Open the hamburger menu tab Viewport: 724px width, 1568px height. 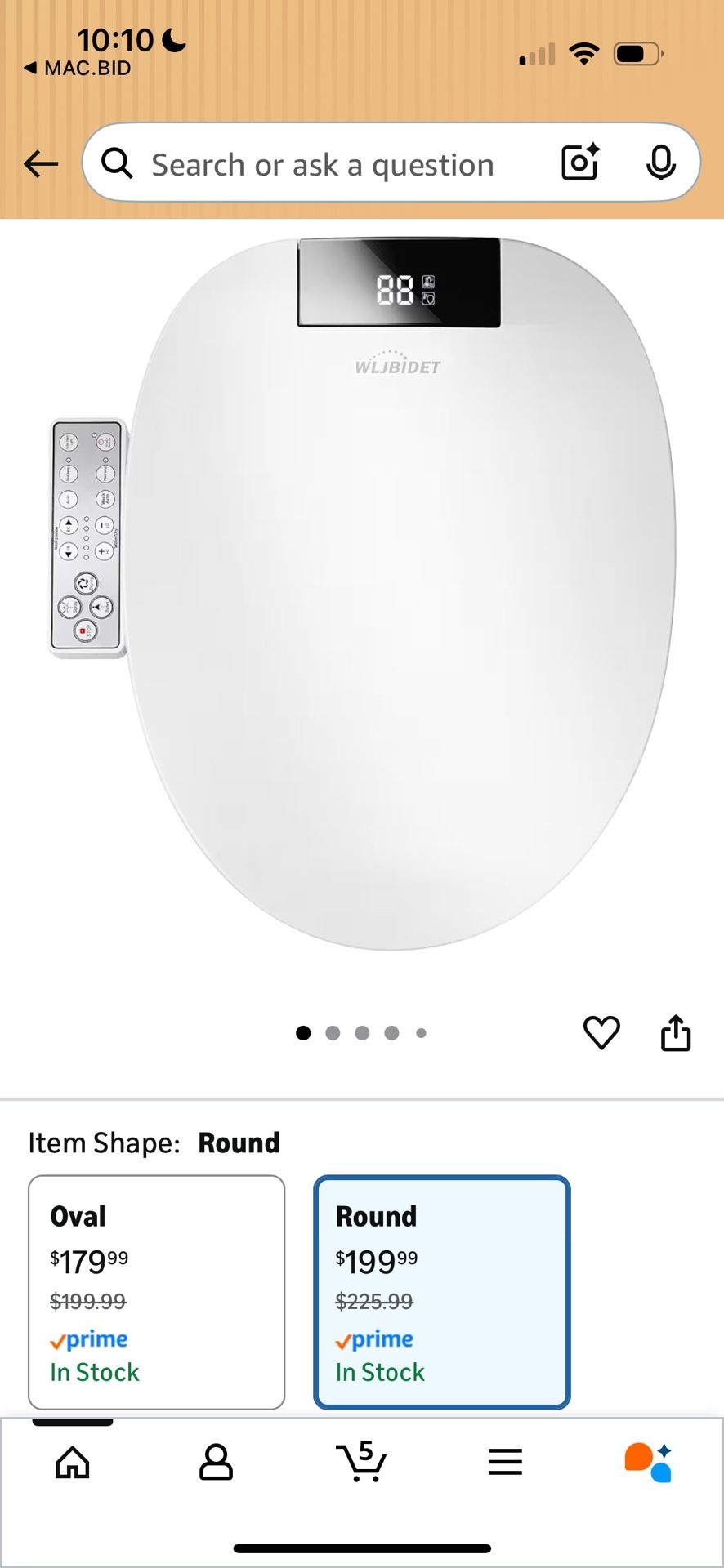(505, 1462)
